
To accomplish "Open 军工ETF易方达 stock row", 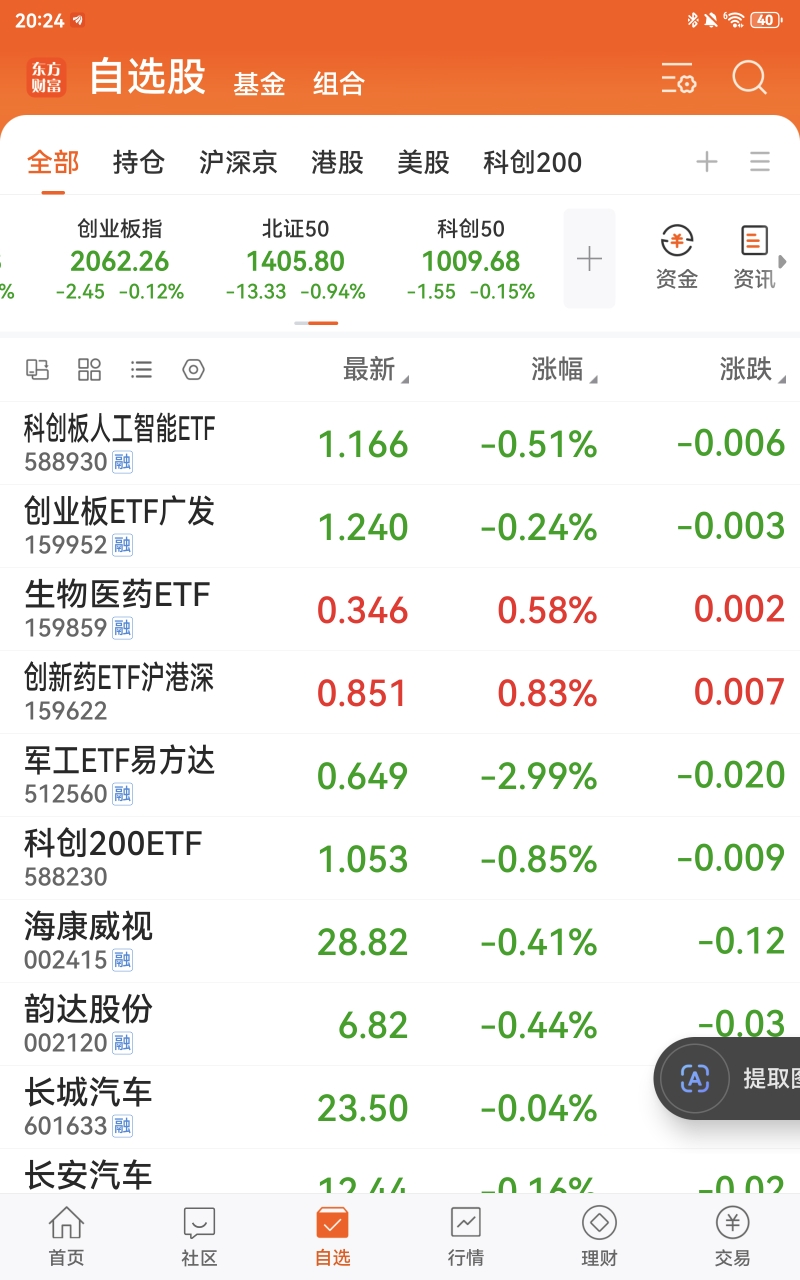I will [400, 775].
